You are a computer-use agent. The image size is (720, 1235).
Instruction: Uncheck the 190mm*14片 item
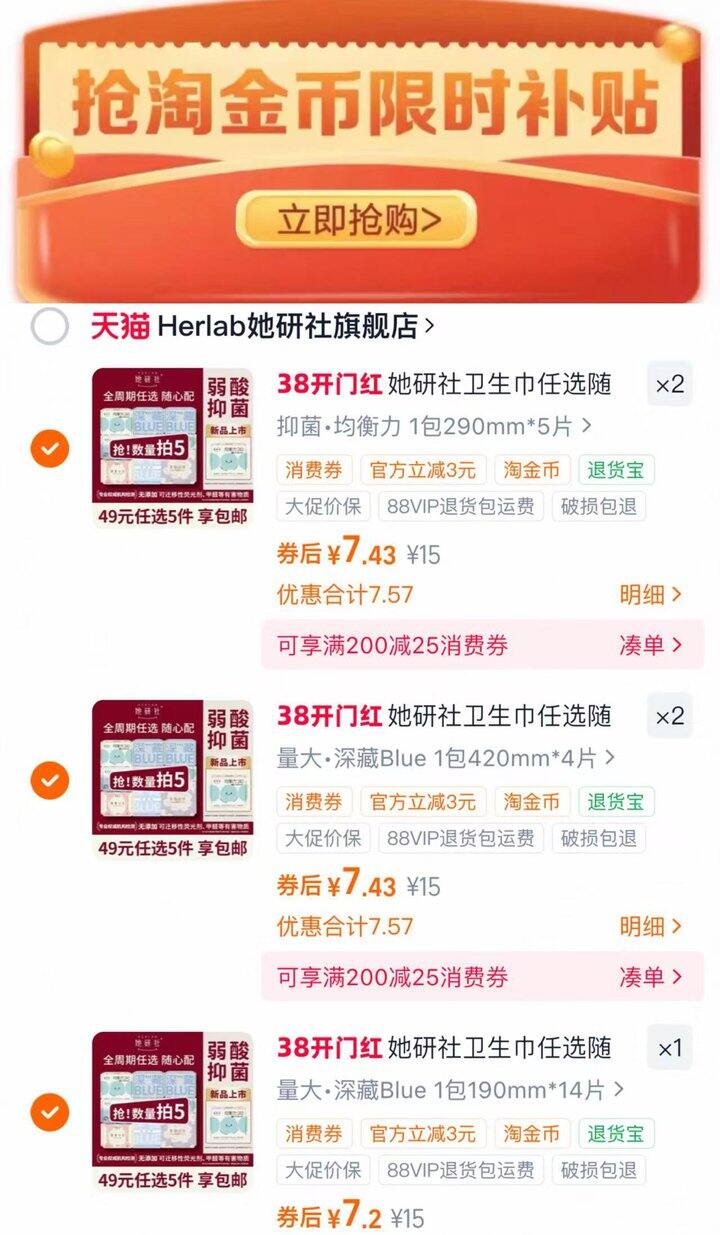50,1111
